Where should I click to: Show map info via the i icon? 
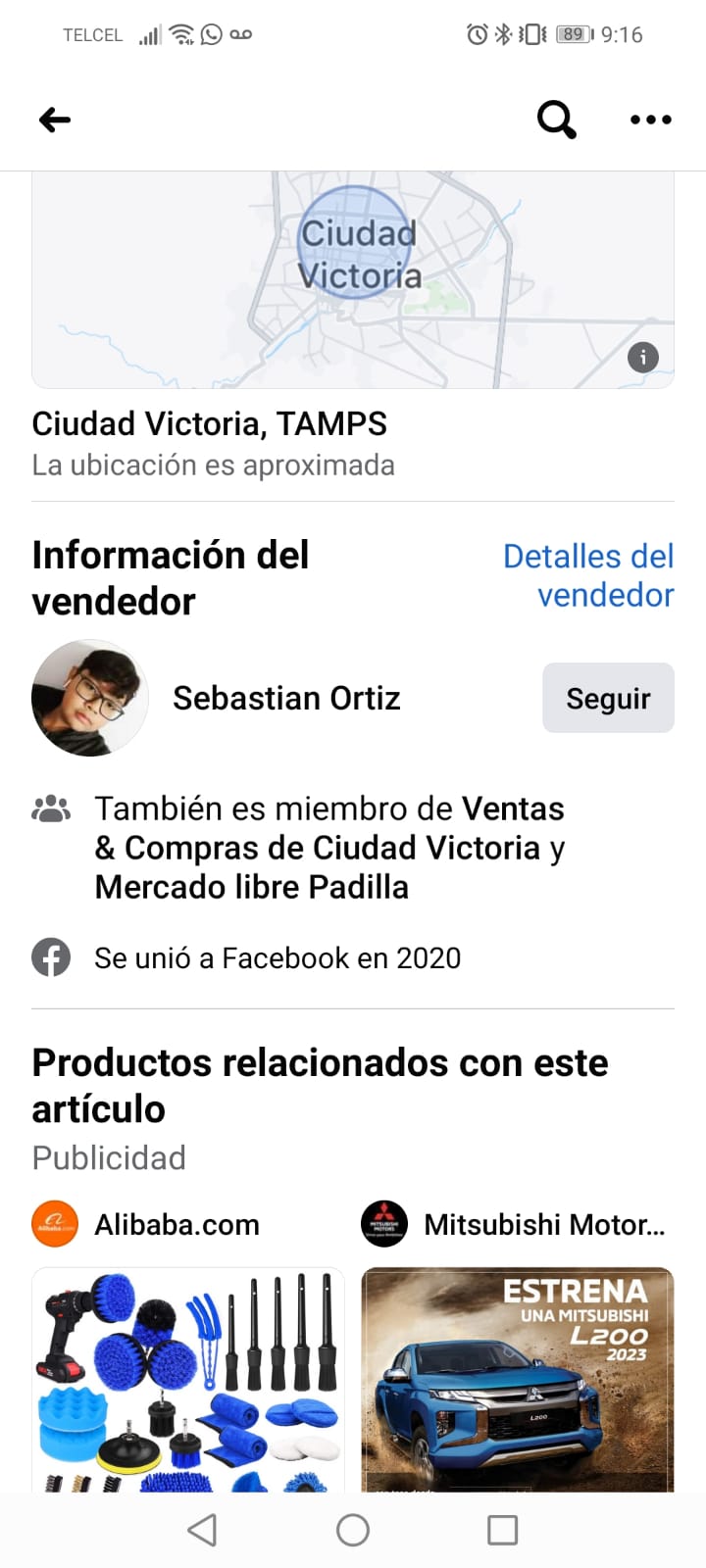click(643, 358)
